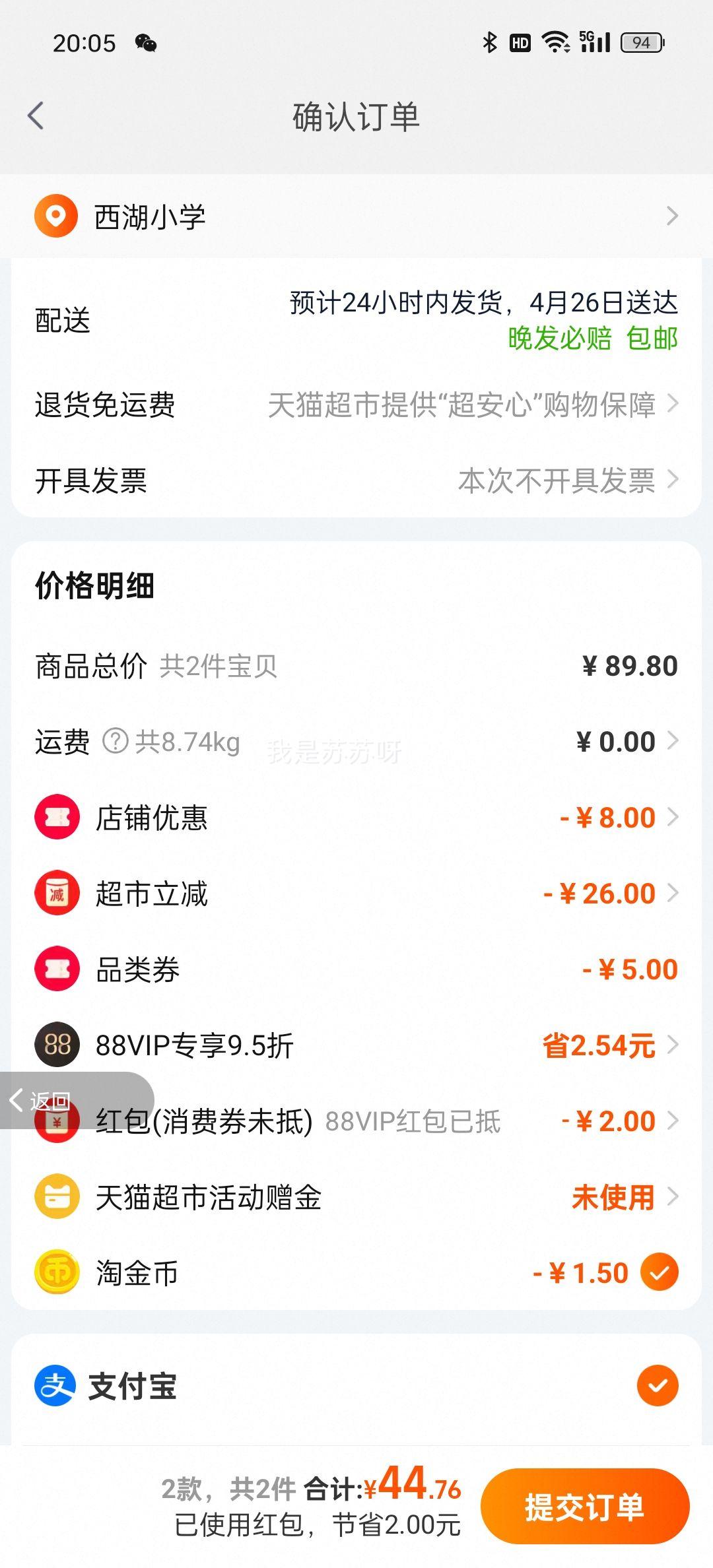View the 88VIP专享9.5折 savings
The height and width of the screenshot is (1568, 713).
point(356,1045)
